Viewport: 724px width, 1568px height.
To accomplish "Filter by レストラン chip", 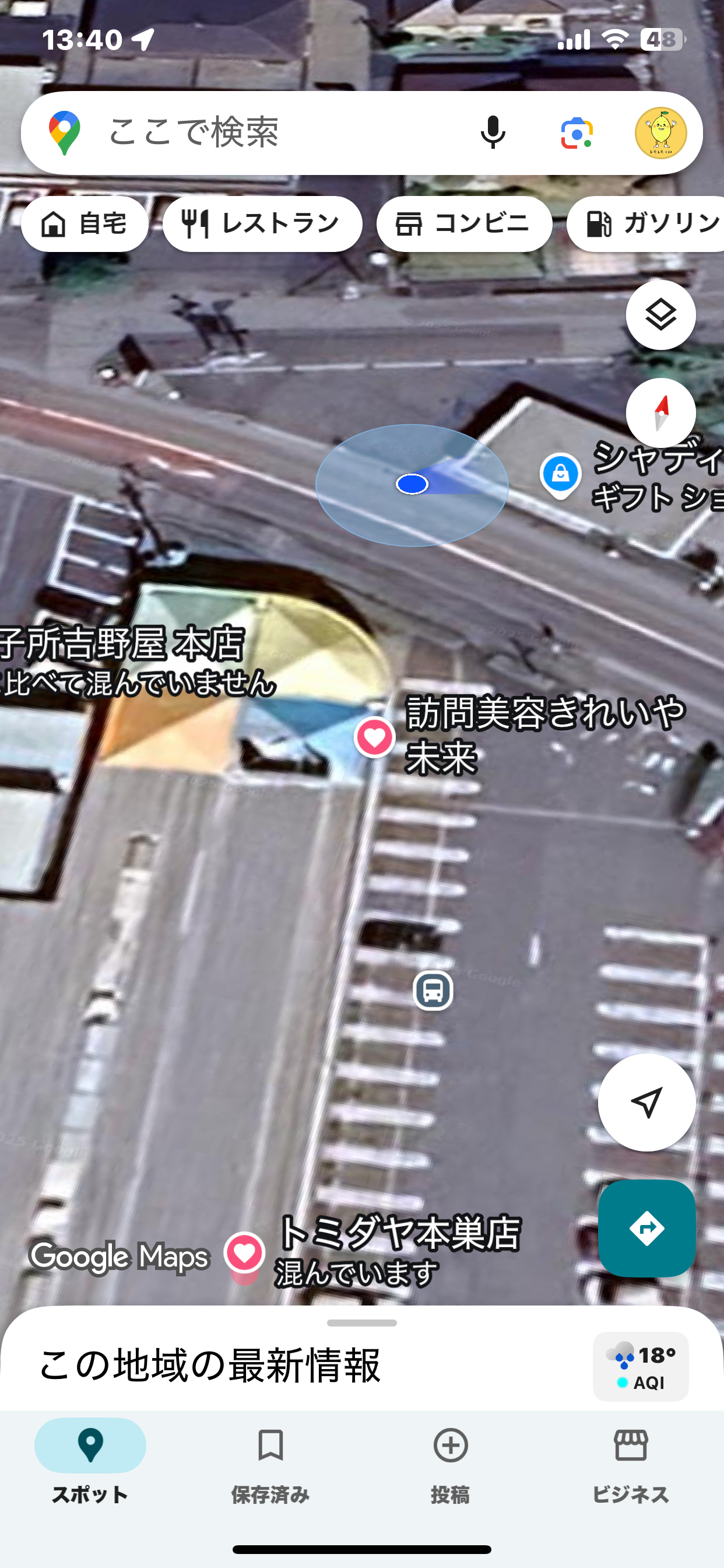I will coord(262,224).
